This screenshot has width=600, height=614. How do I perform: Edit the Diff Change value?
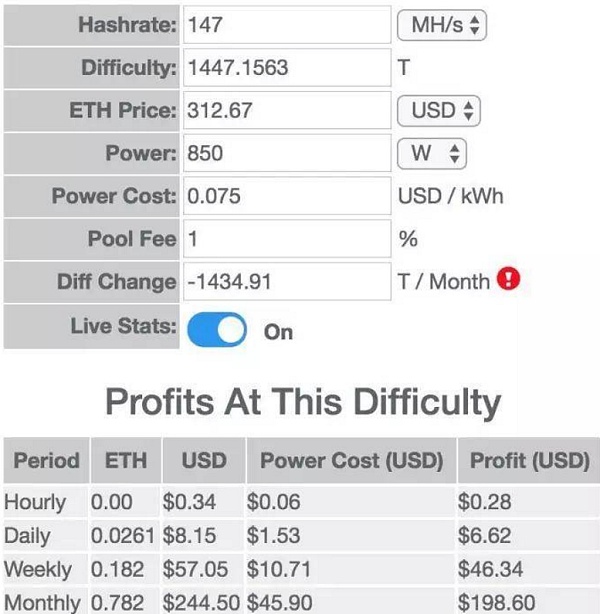pos(286,282)
